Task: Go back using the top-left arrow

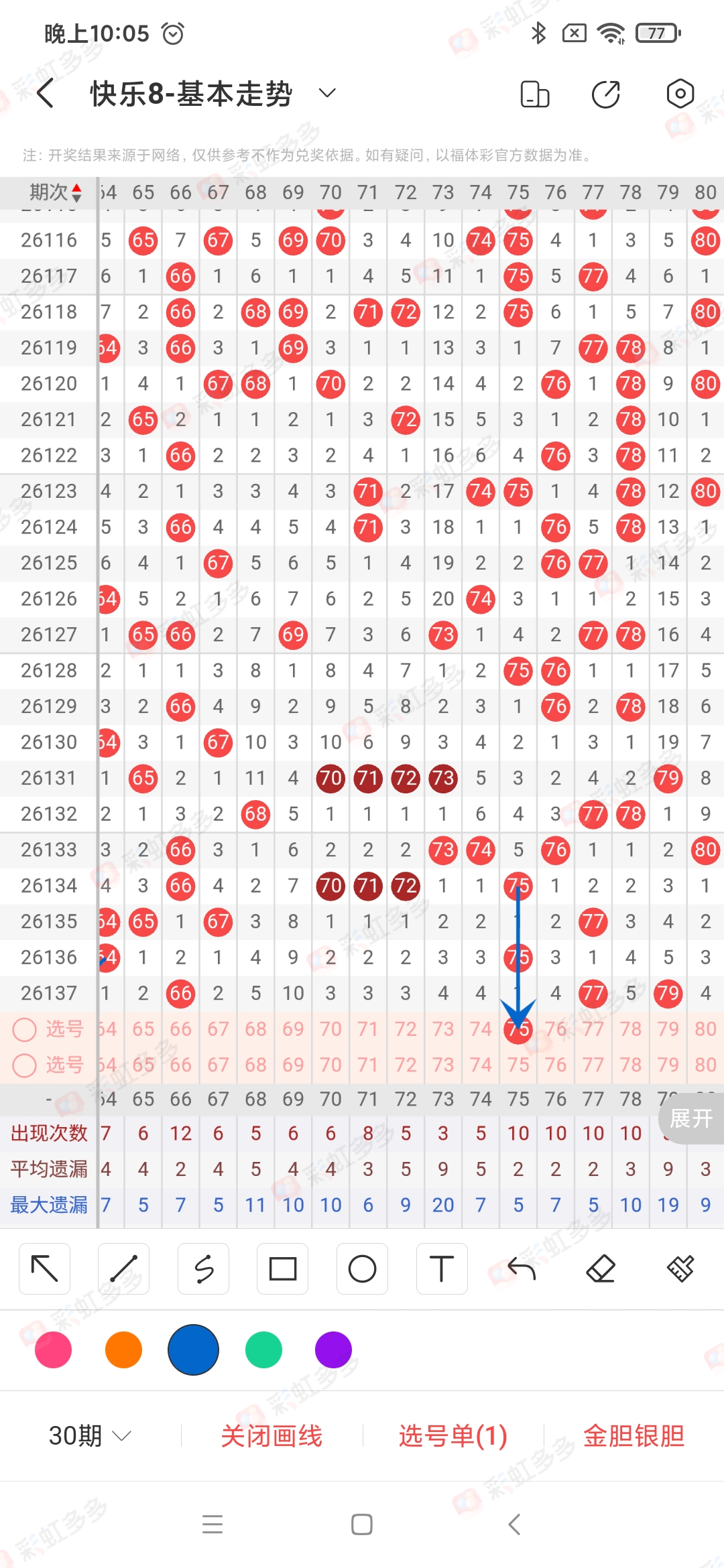Action: pyautogui.click(x=45, y=93)
